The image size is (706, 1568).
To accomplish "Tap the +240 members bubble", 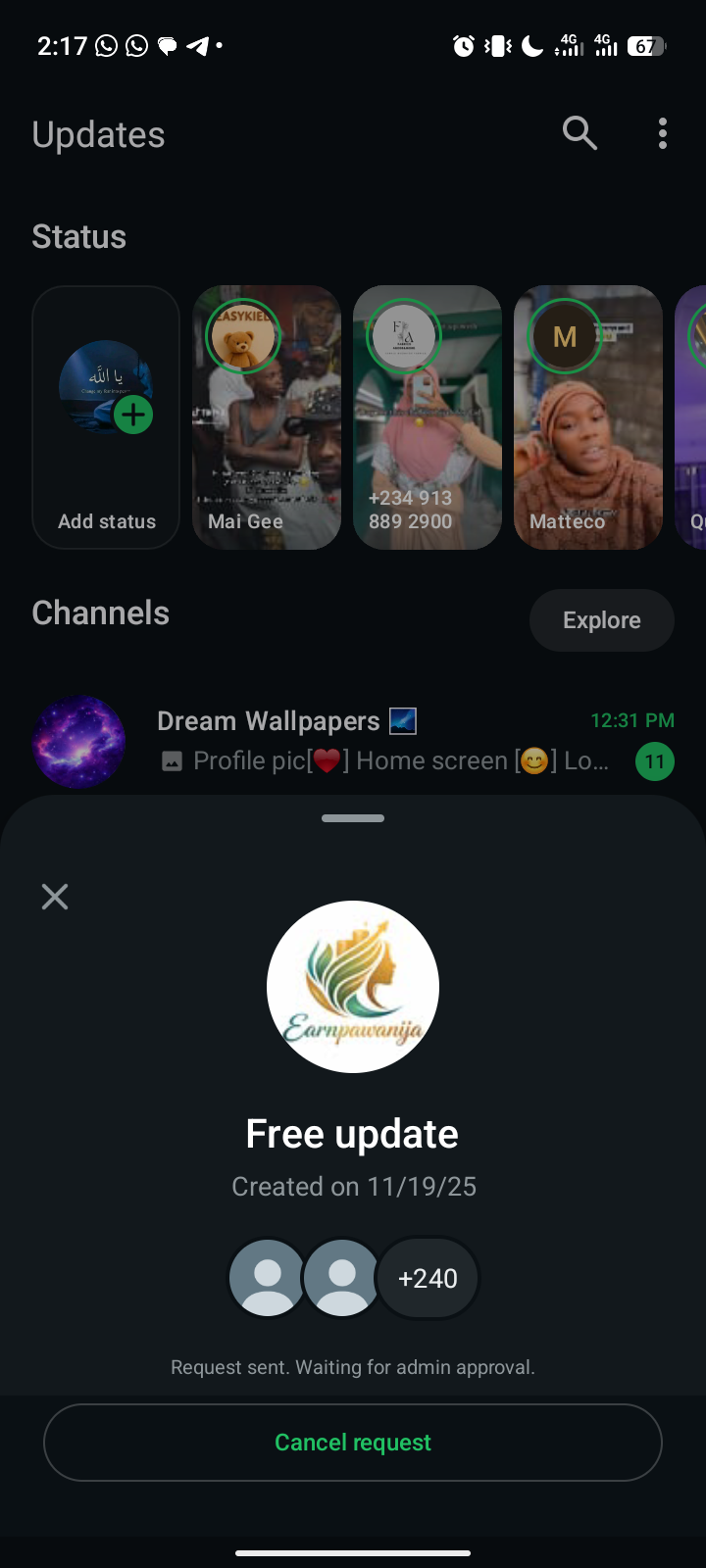I will [428, 1278].
